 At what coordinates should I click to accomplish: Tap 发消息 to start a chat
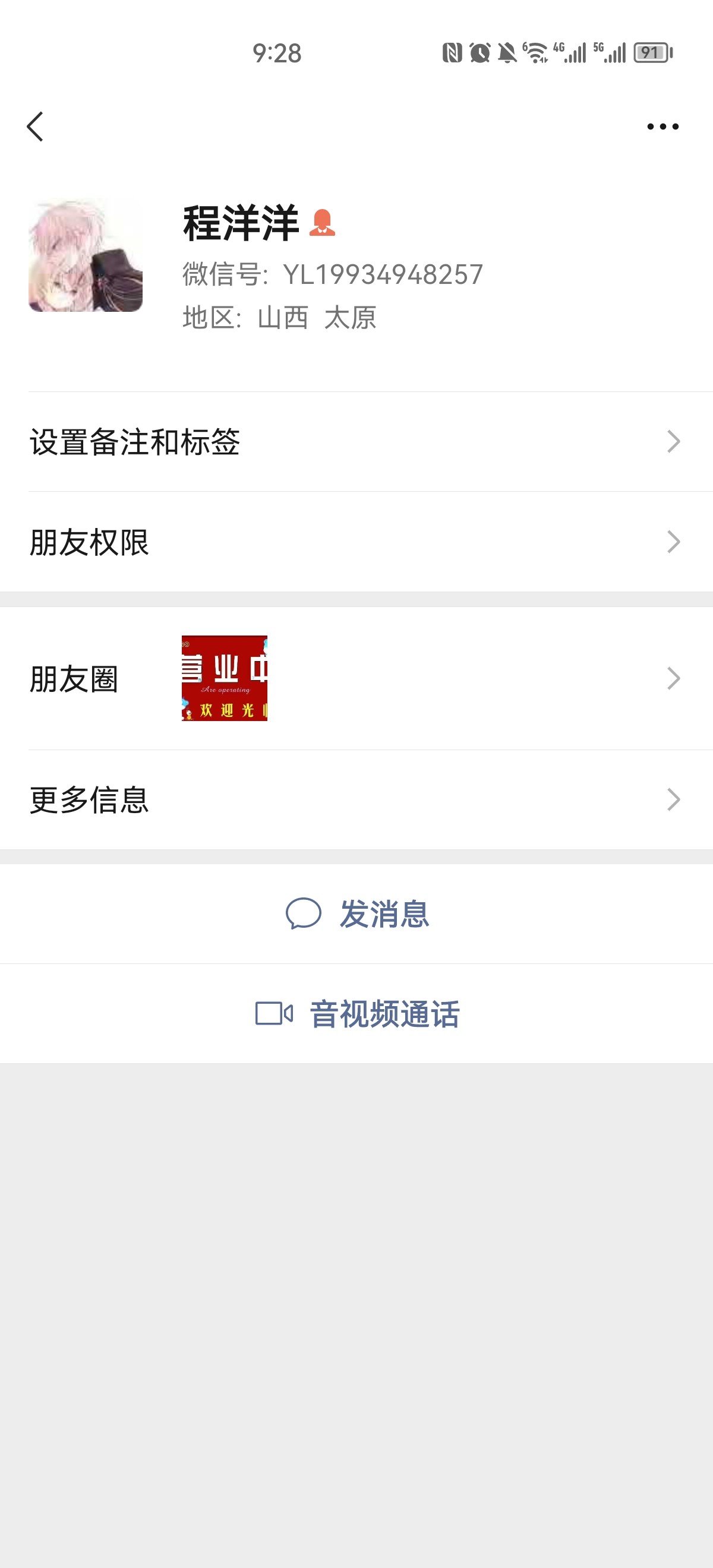pos(384,915)
